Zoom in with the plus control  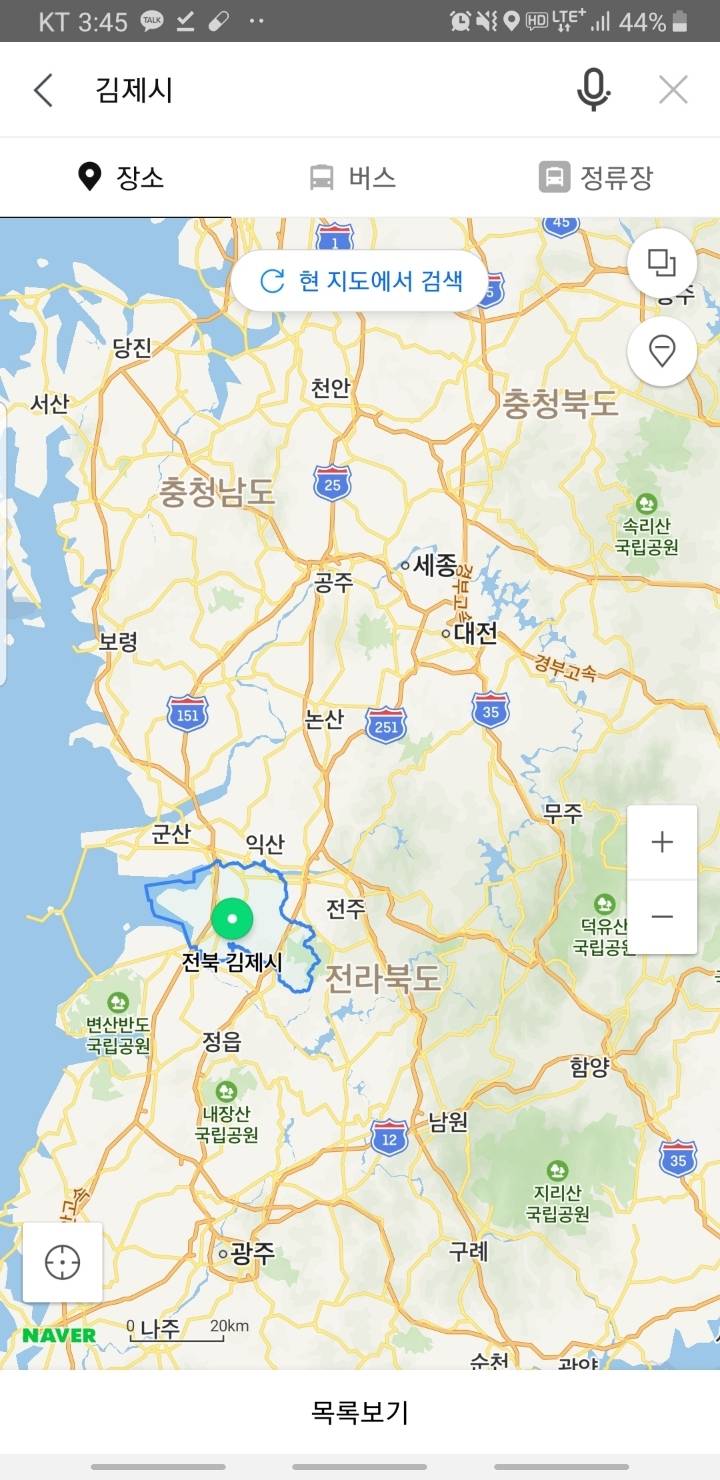(x=661, y=841)
